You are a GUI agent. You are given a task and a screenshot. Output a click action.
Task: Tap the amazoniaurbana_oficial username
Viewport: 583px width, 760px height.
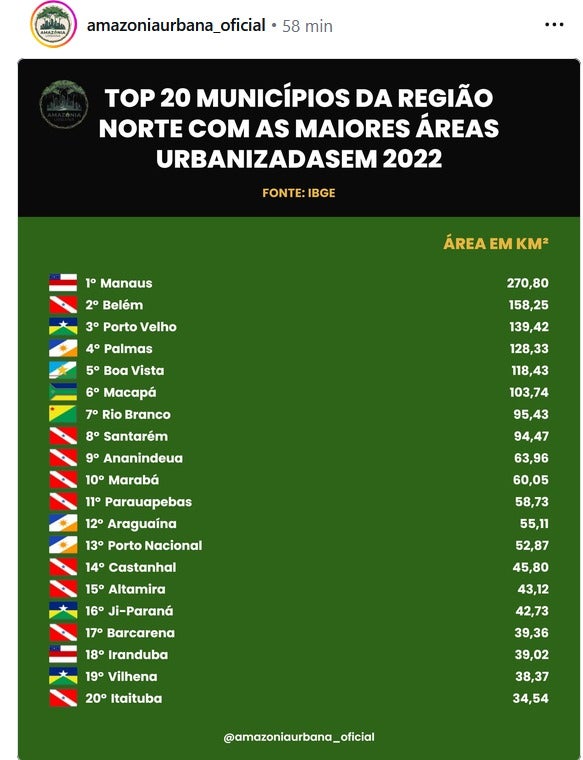tap(176, 25)
